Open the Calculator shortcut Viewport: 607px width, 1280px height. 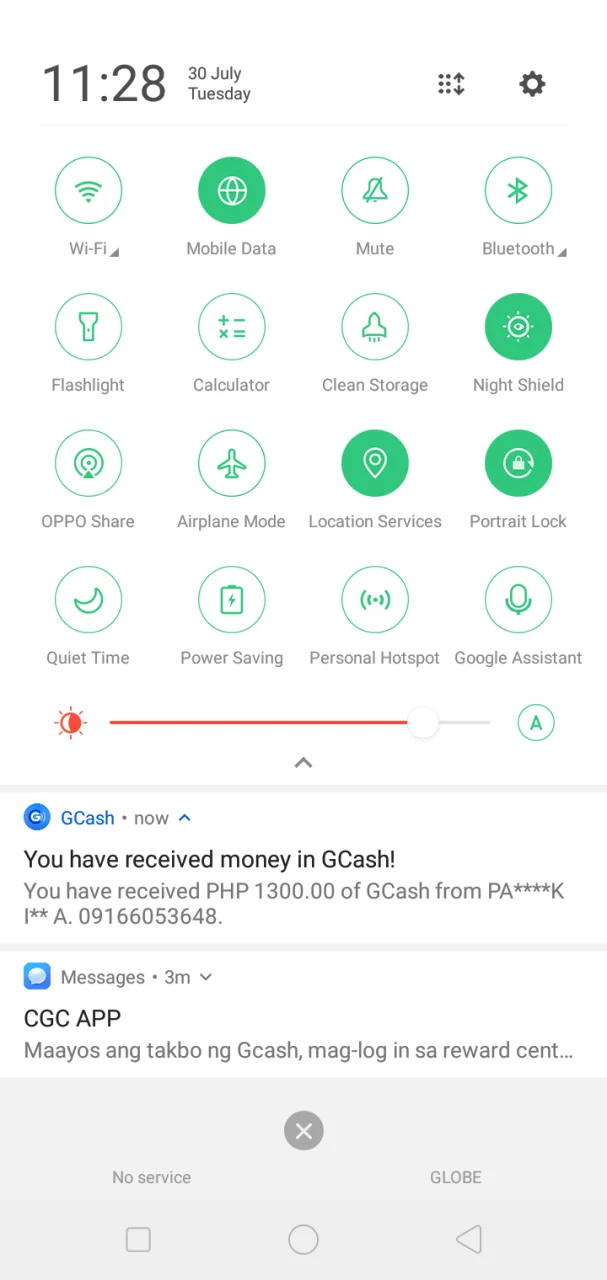pyautogui.click(x=231, y=326)
